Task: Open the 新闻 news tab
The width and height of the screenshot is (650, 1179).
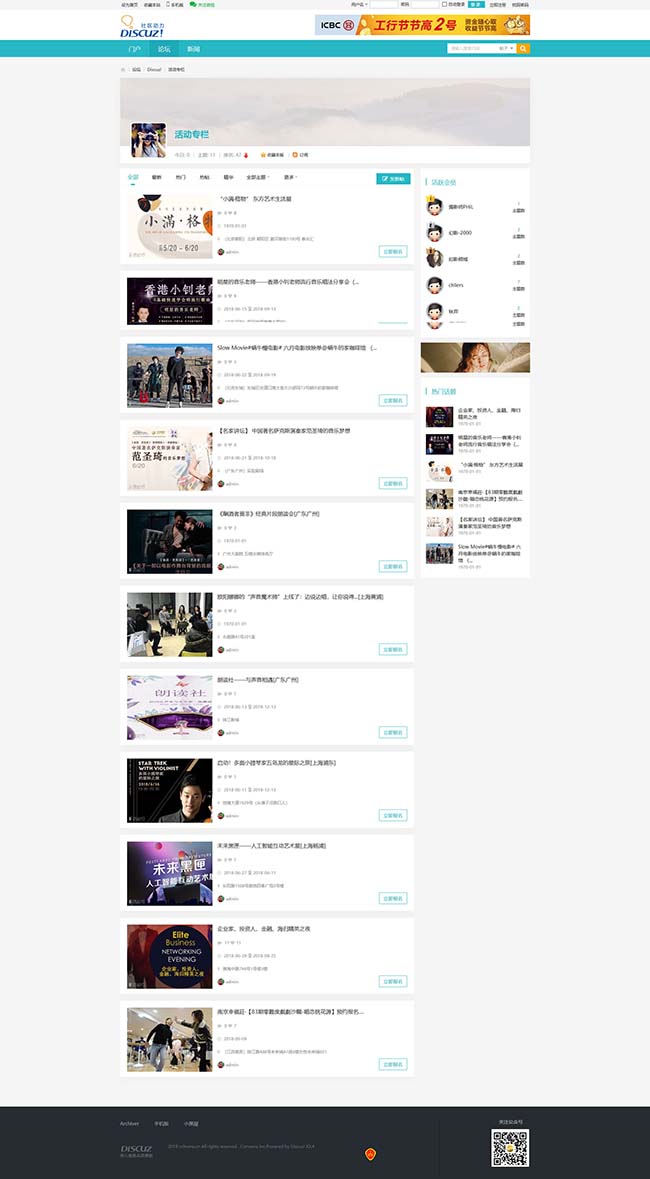Action: point(193,49)
